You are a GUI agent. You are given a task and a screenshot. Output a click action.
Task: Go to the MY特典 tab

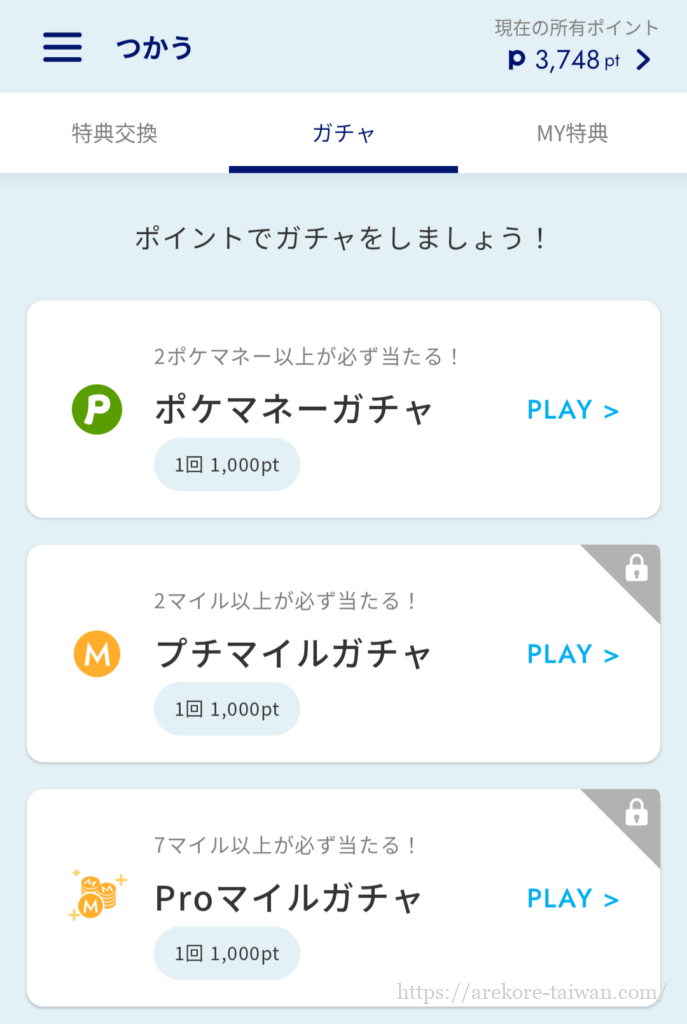(572, 133)
